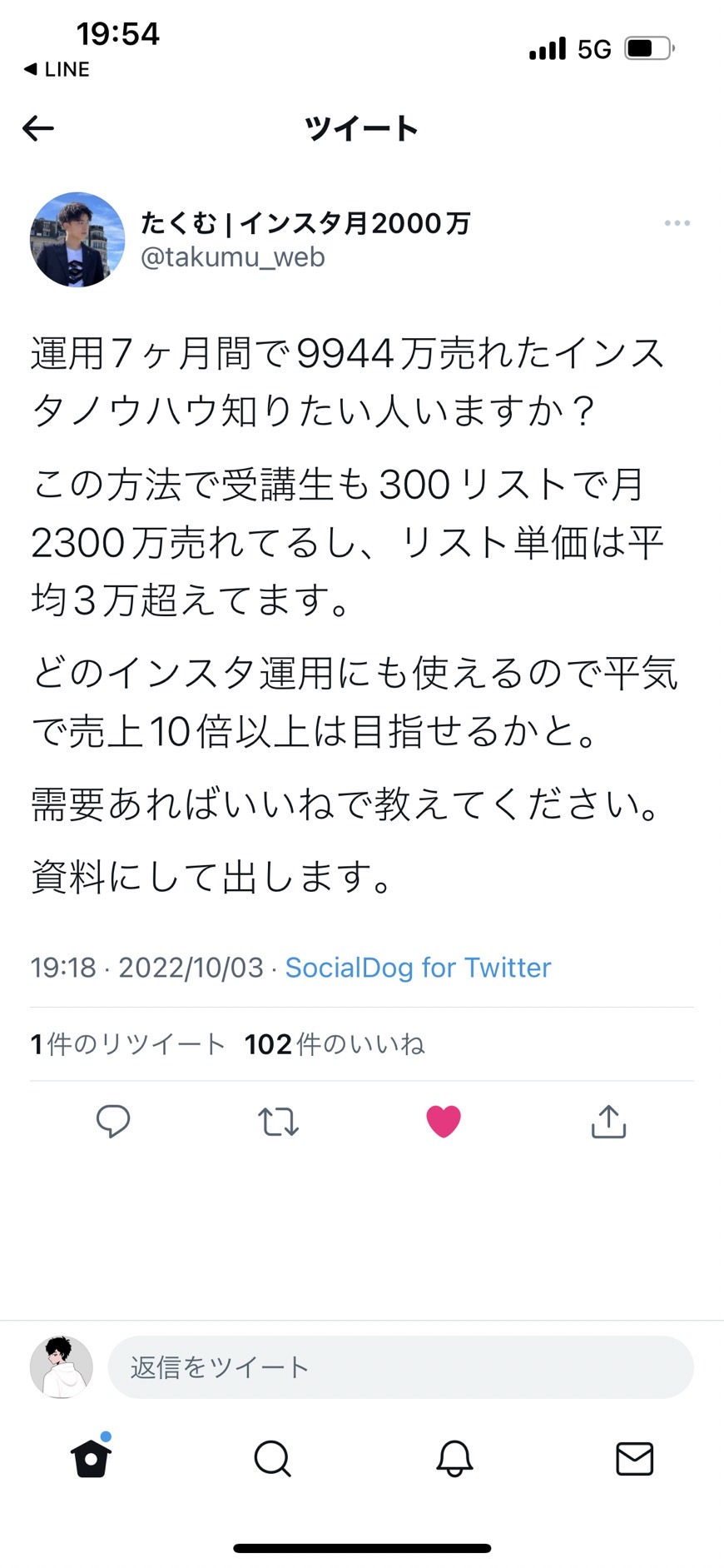
Task: Share this tweet
Action: (608, 1121)
